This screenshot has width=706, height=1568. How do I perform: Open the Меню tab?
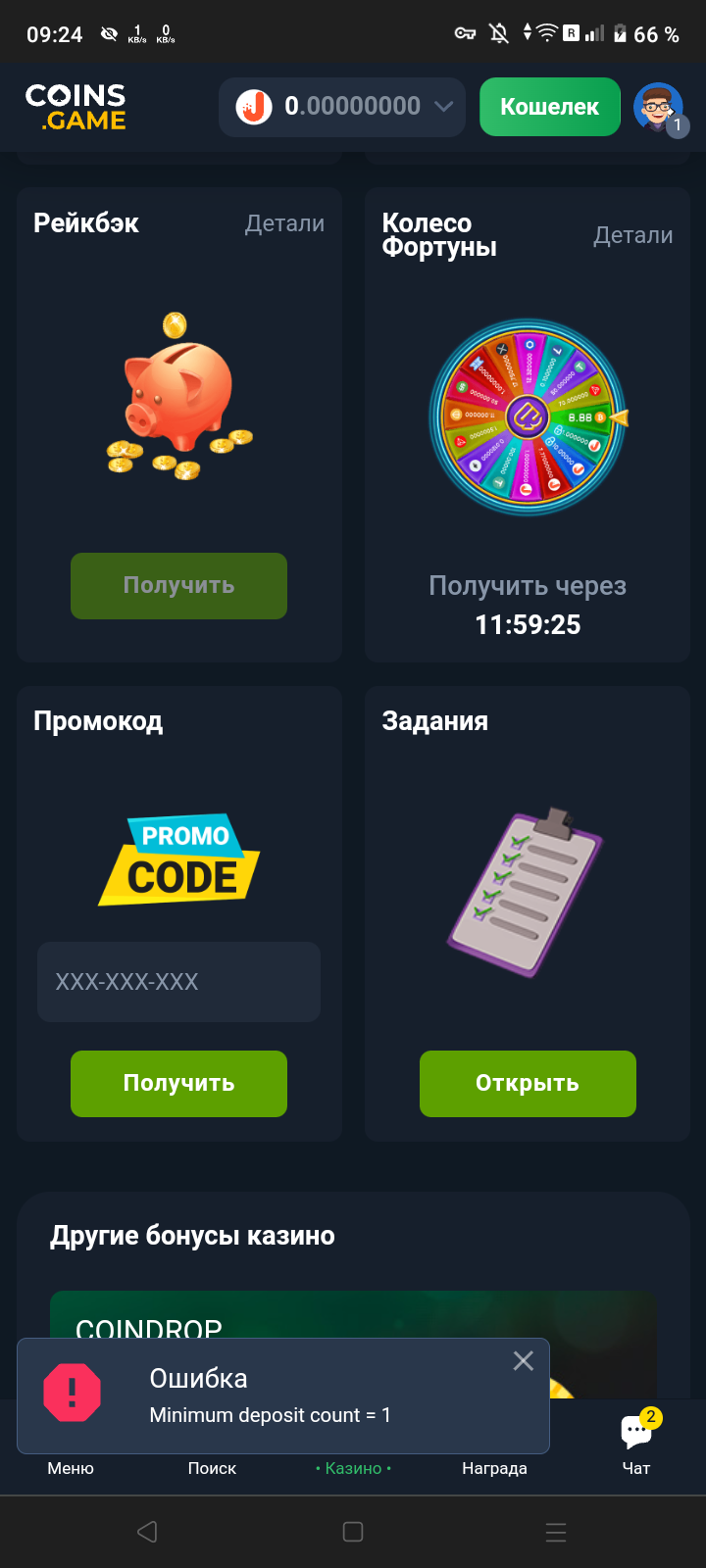[71, 1468]
